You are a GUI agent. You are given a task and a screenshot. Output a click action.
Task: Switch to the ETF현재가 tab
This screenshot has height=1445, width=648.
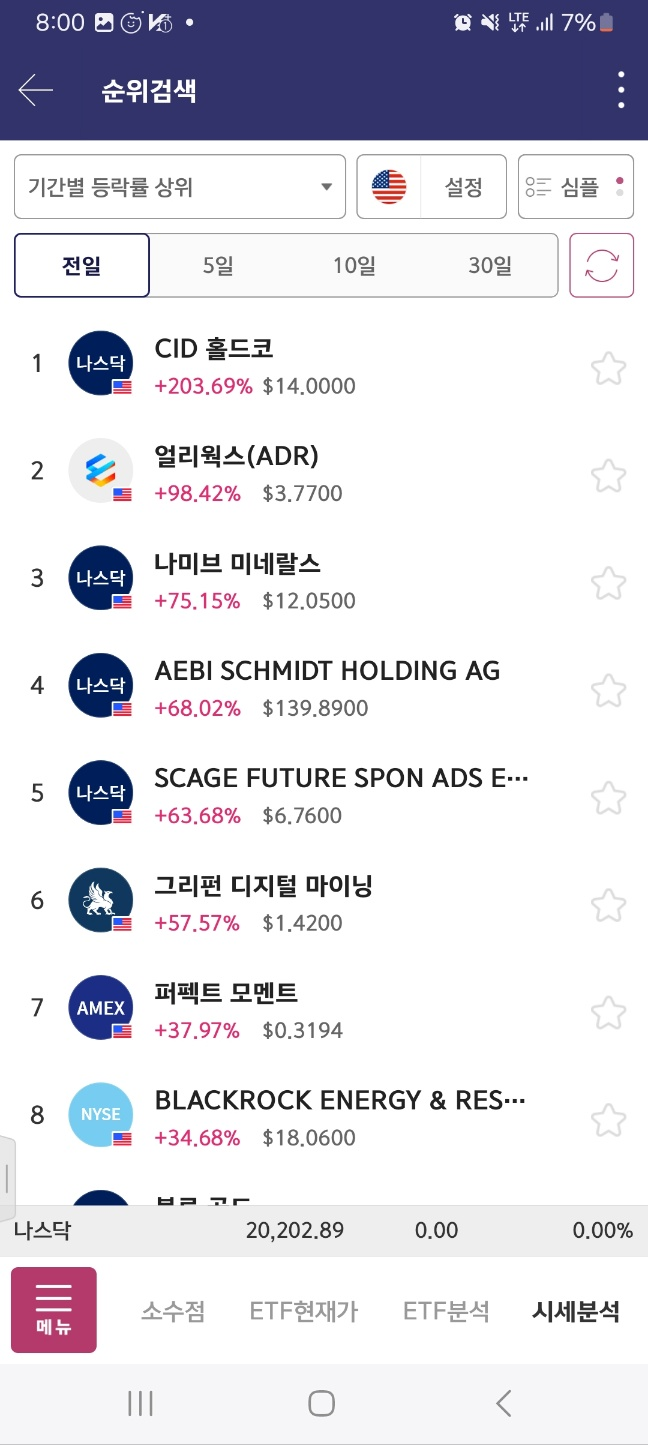tap(304, 1311)
